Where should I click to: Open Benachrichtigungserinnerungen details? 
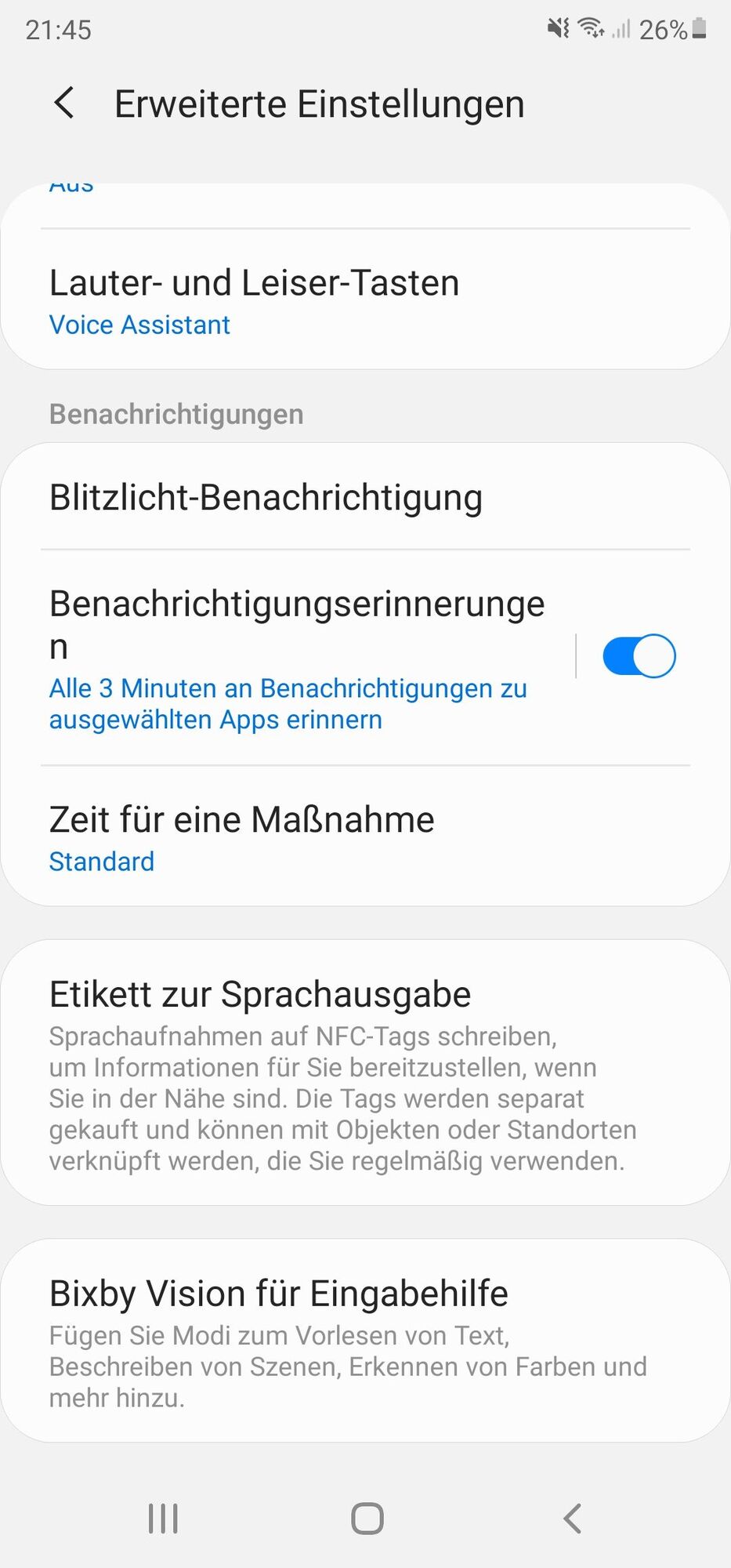pyautogui.click(x=298, y=659)
